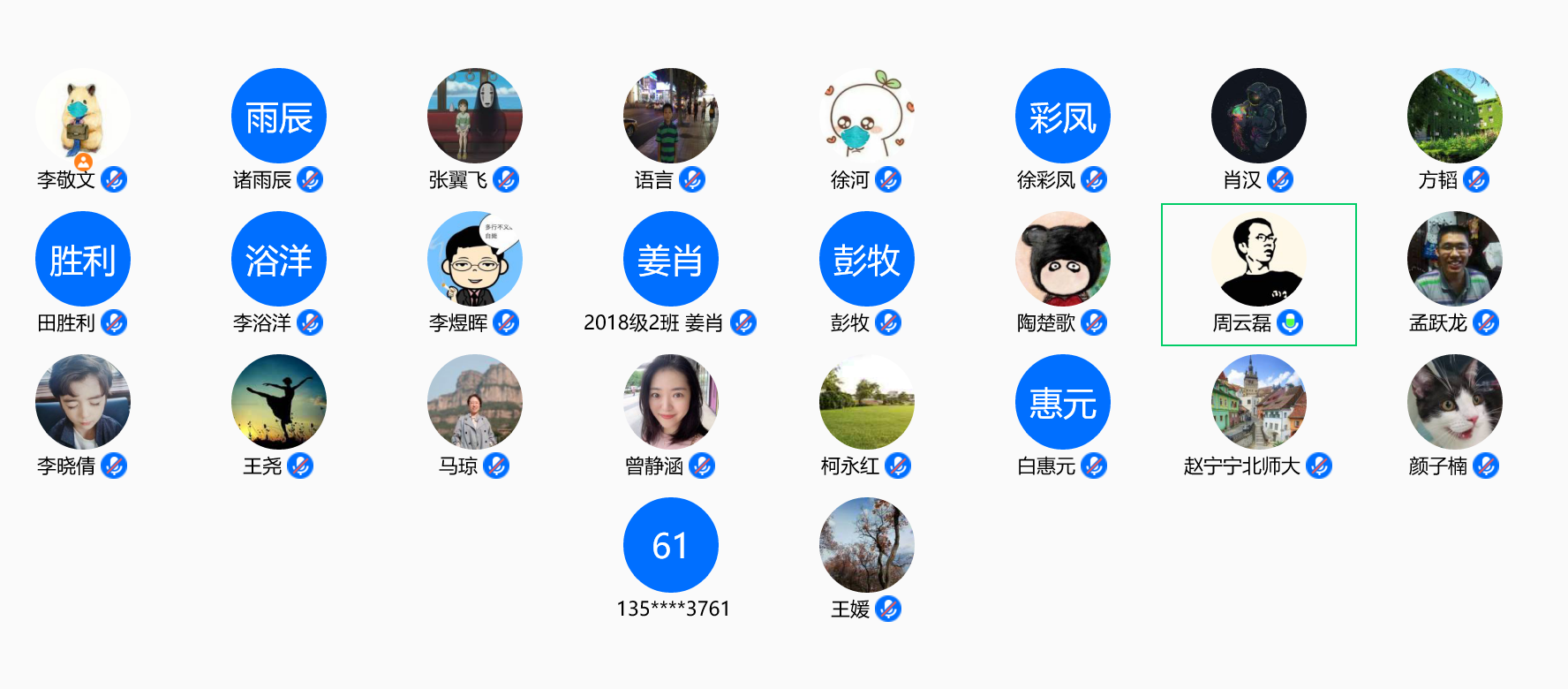Choose 颜子楠's cat avatar tile
Viewport: 1568px width, 689px height.
point(1455,403)
